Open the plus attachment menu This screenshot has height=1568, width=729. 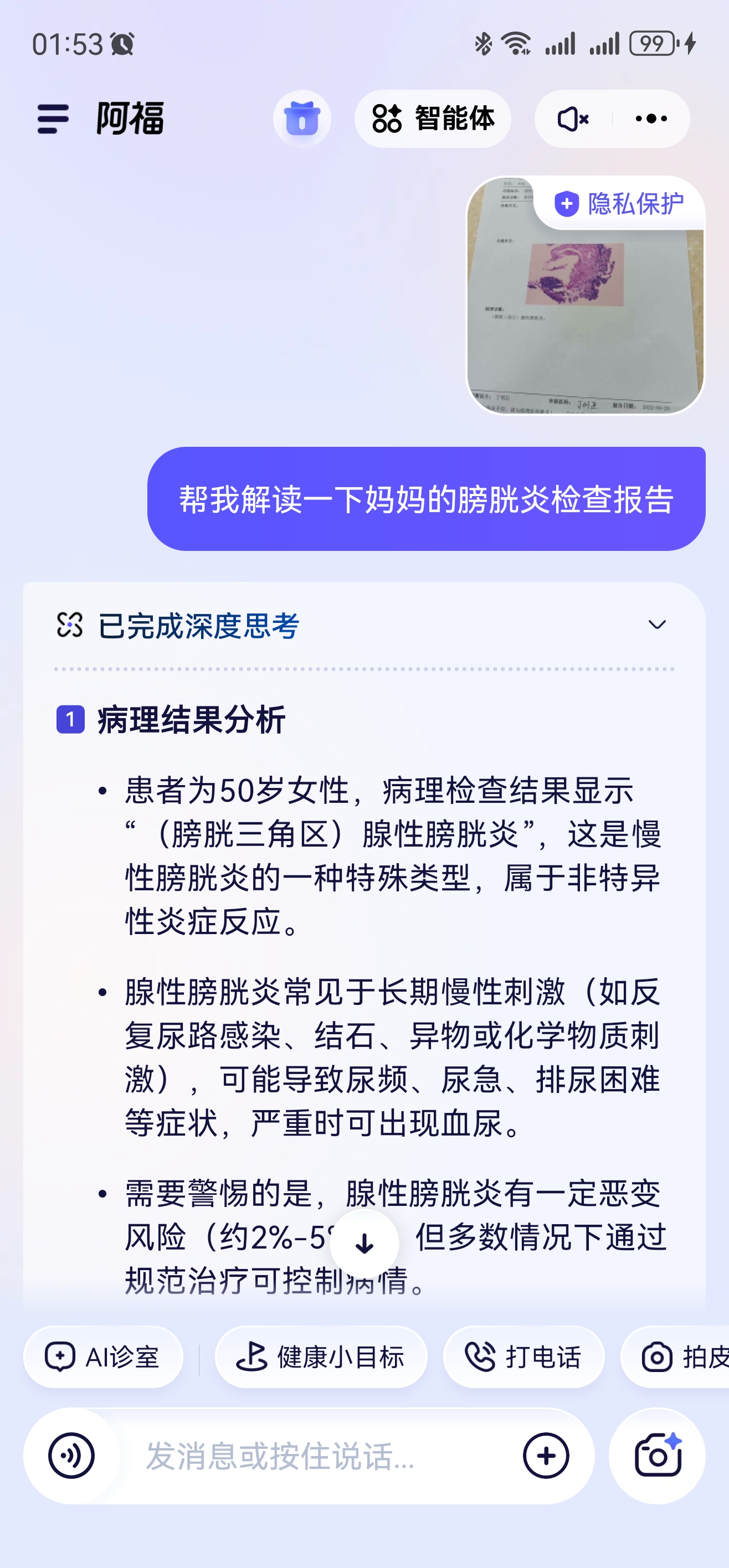tap(546, 1456)
